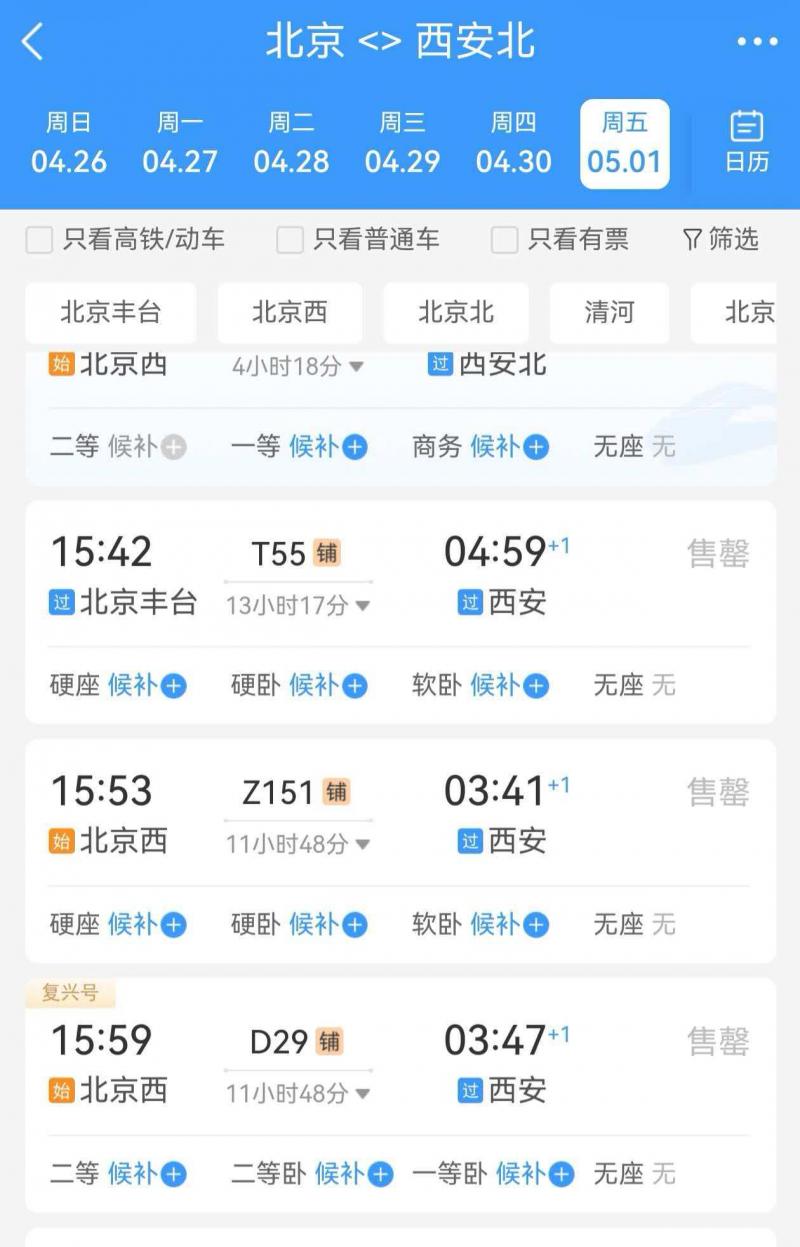Enable 只看有票 checkbox
800x1247 pixels.
pyautogui.click(x=504, y=240)
